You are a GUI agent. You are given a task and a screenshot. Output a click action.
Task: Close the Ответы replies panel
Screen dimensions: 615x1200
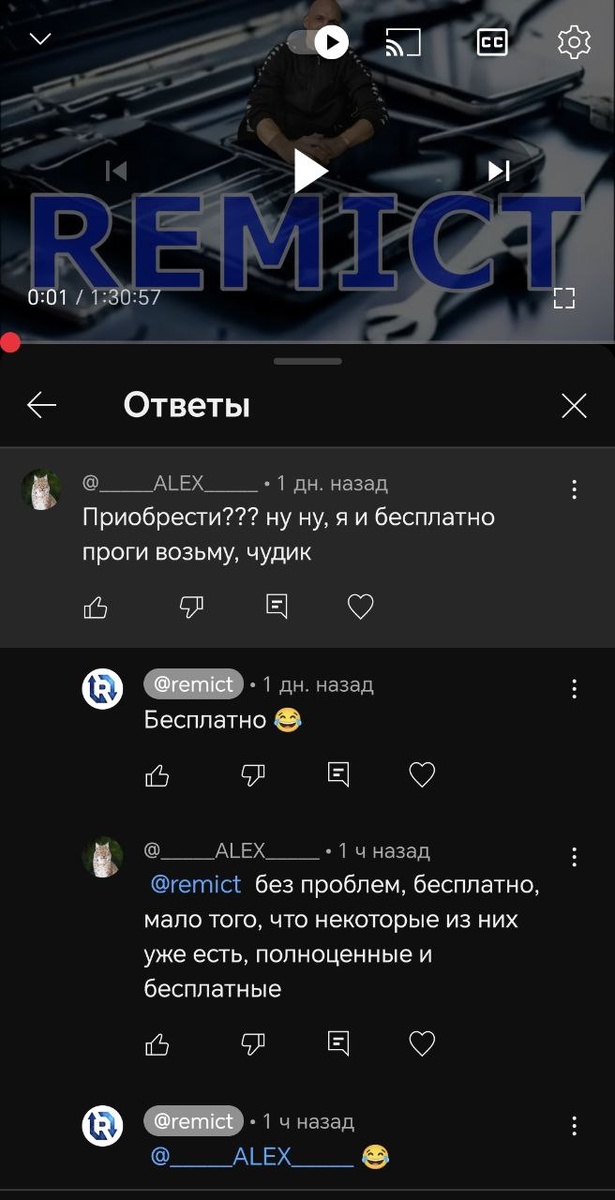pyautogui.click(x=574, y=405)
